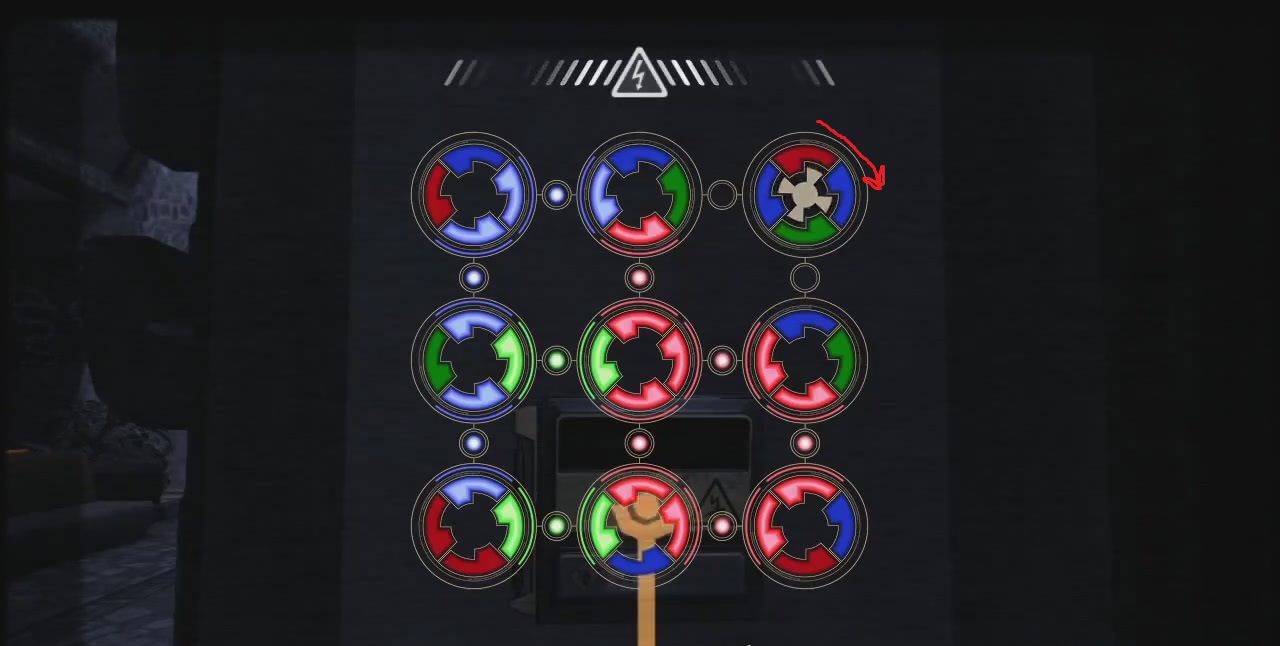Viewport: 1280px width, 646px height.
Task: Turn the bottom-right red dial with blue side
Action: pos(805,526)
